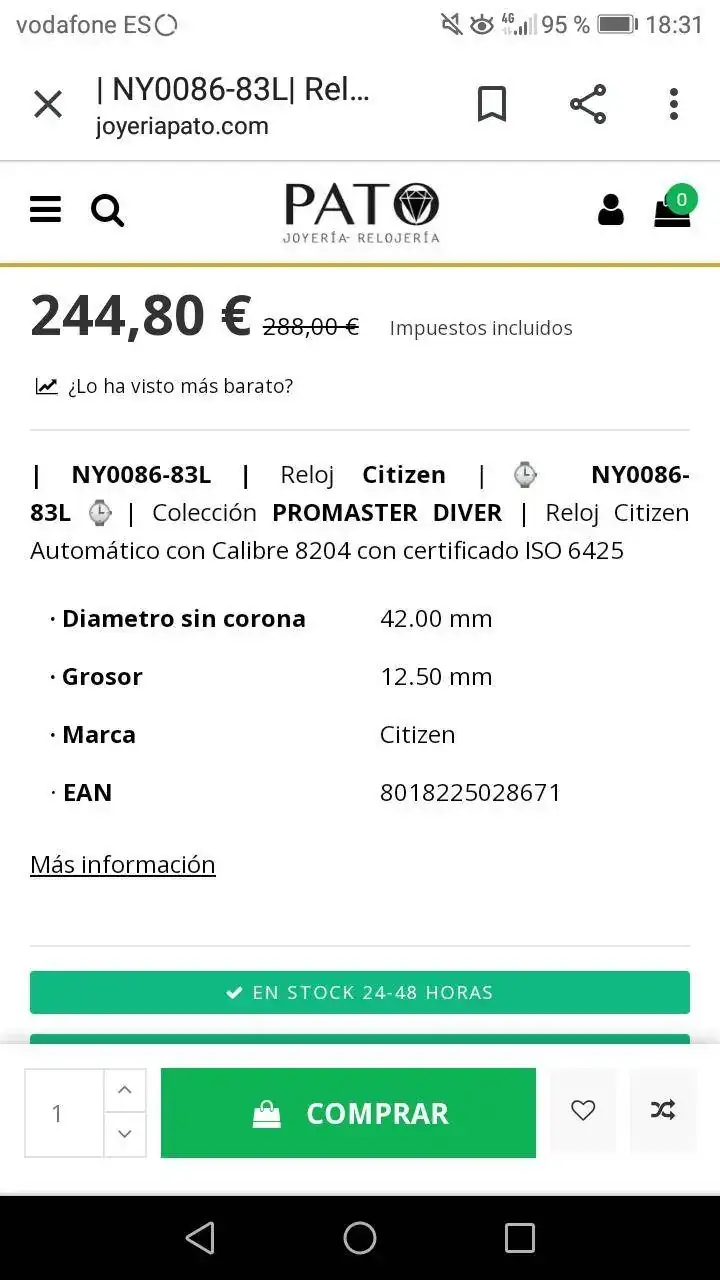The height and width of the screenshot is (1280, 720).
Task: Open the hamburger site menu
Action: point(46,210)
